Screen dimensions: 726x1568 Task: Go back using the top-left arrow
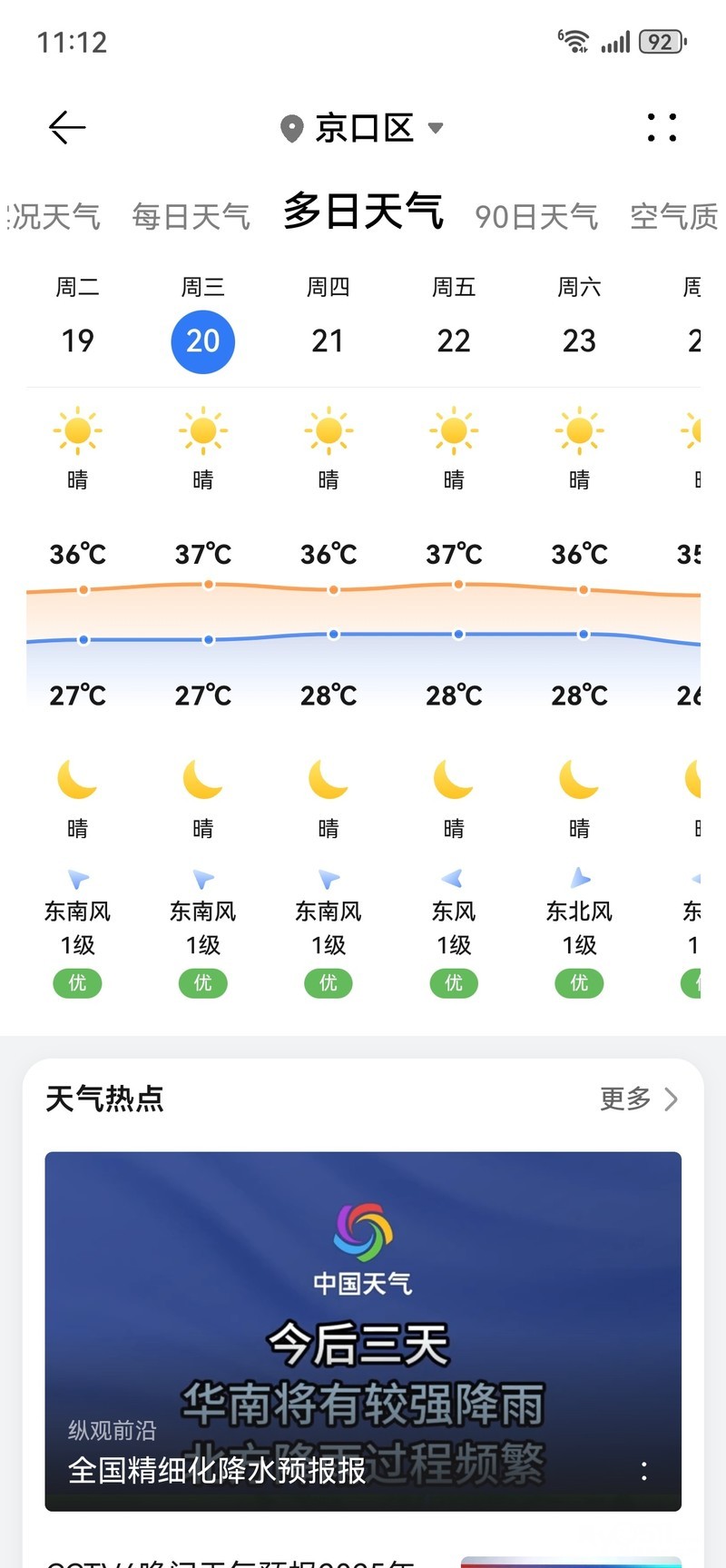tap(67, 128)
